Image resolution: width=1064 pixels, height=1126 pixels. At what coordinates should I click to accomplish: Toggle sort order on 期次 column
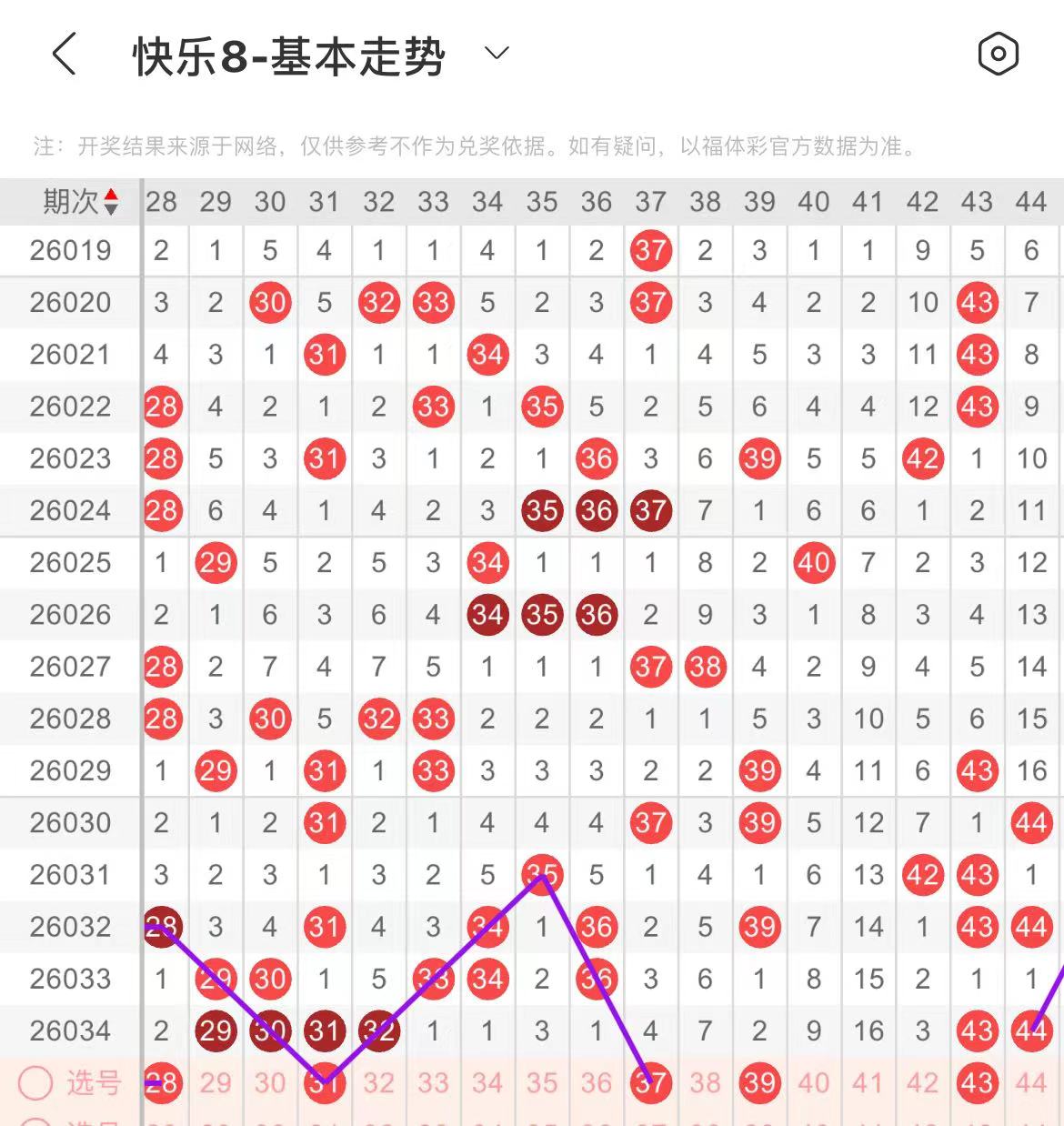click(110, 201)
